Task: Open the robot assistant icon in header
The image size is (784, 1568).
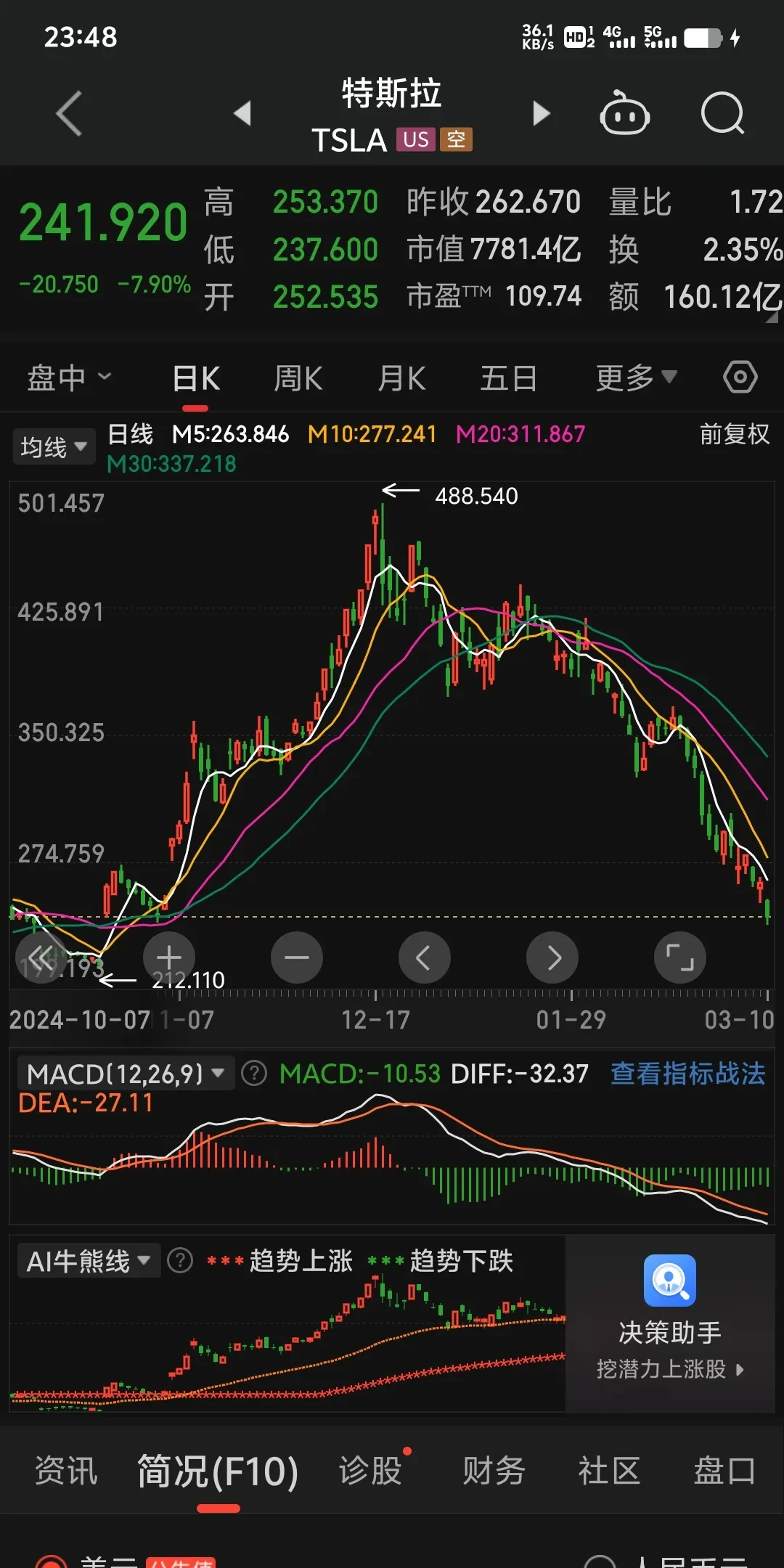Action: click(624, 114)
